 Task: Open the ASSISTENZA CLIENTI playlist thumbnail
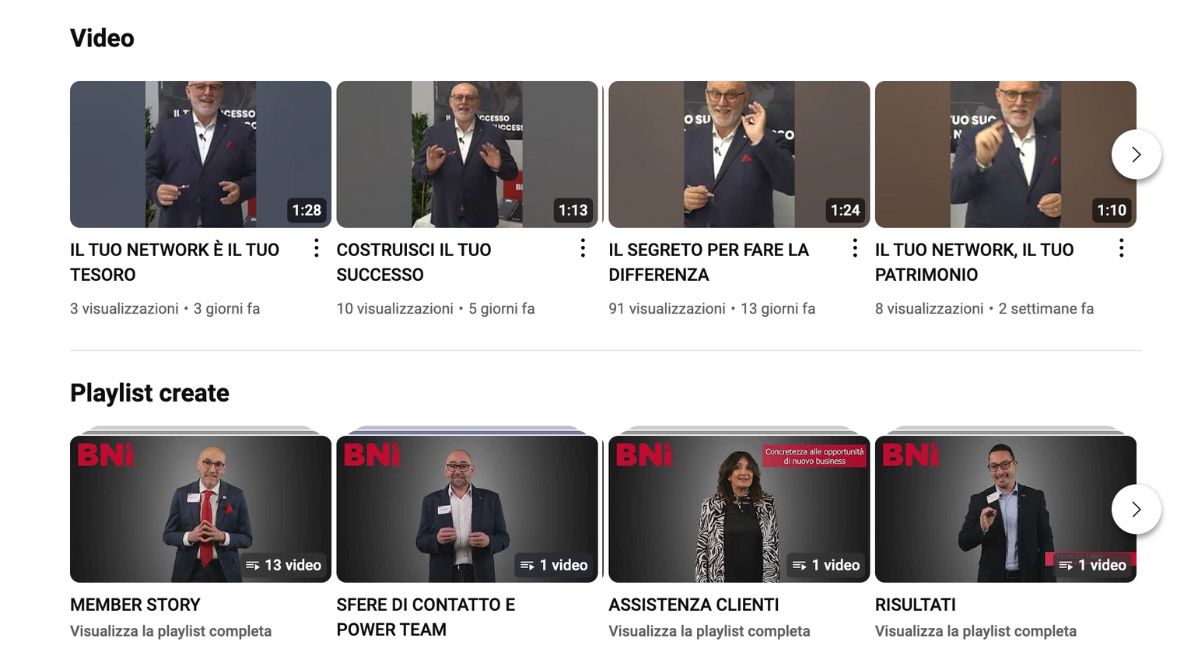coord(739,509)
